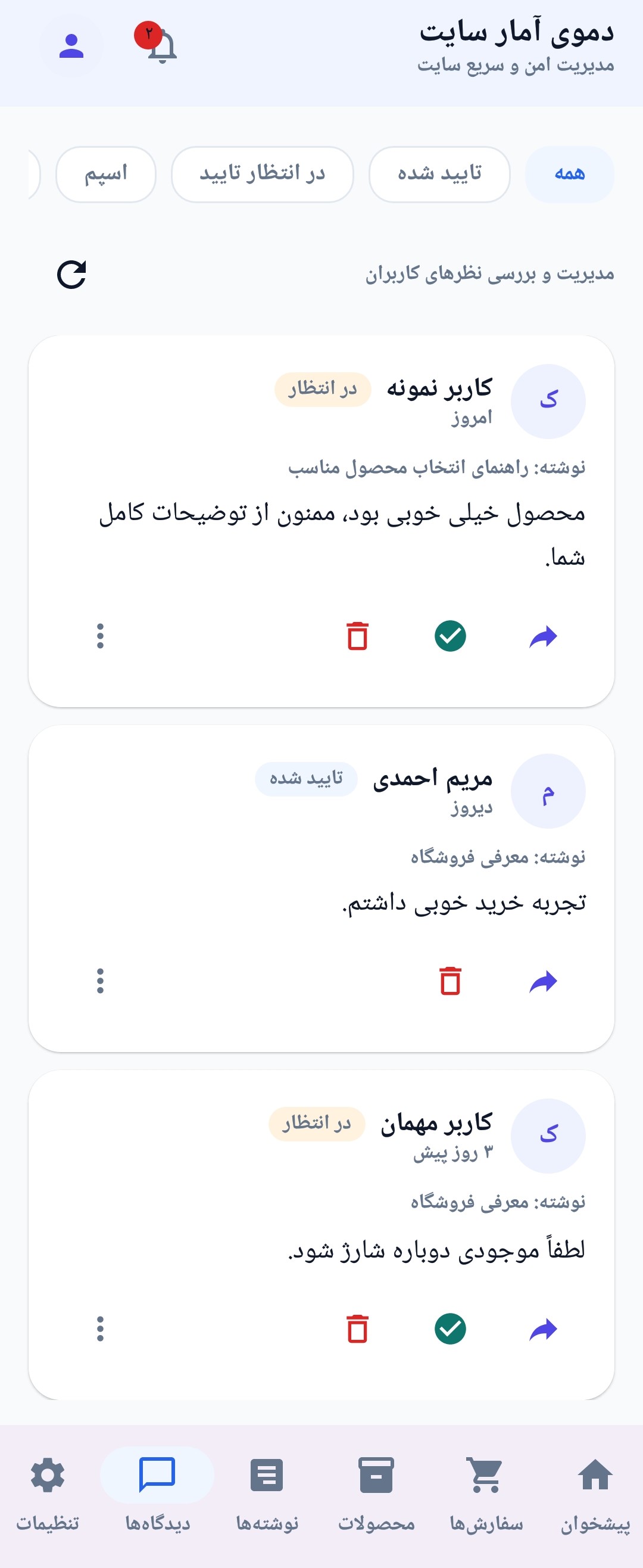The width and height of the screenshot is (643, 1568).
Task: Switch to the پیشخوان tab
Action: pyautogui.click(x=595, y=1494)
